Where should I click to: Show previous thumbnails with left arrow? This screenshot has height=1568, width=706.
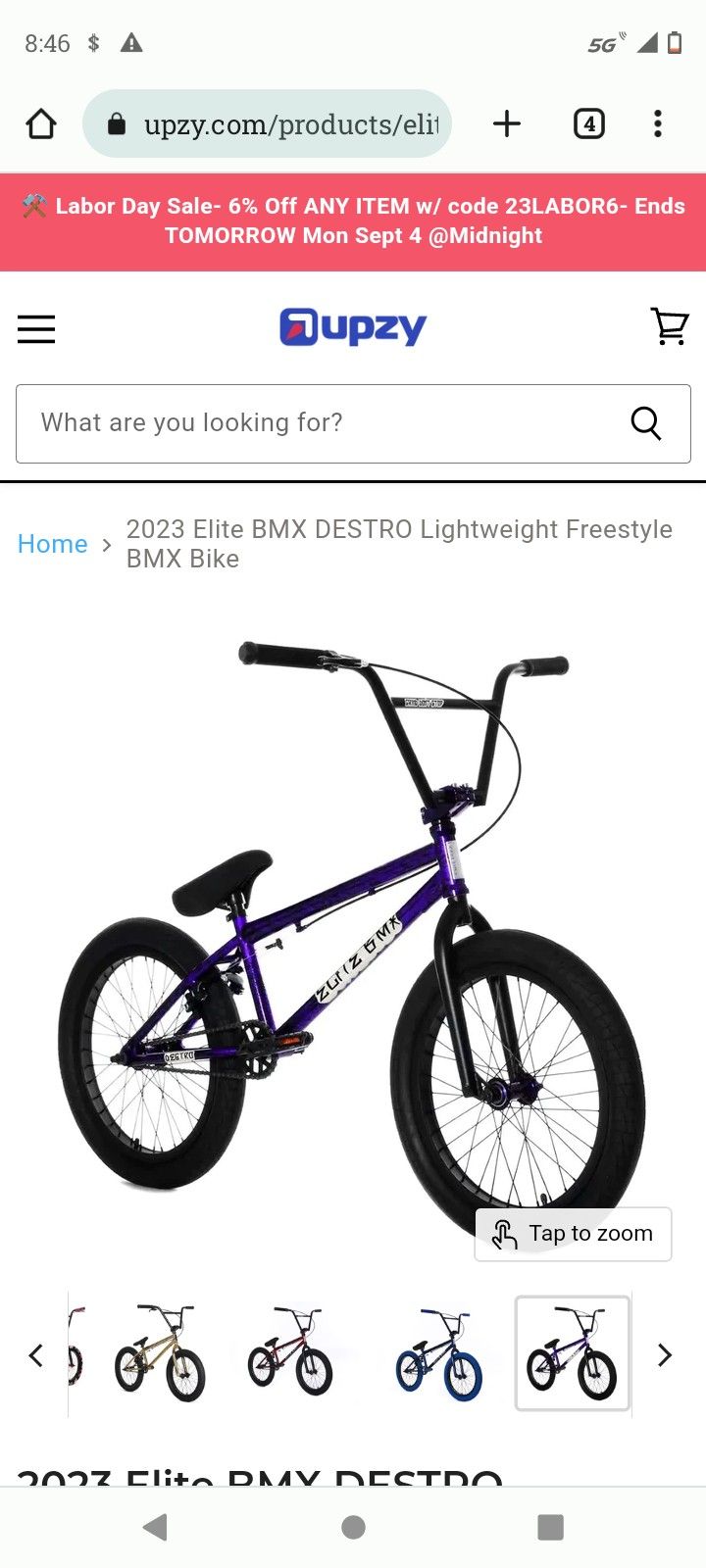click(x=36, y=1355)
